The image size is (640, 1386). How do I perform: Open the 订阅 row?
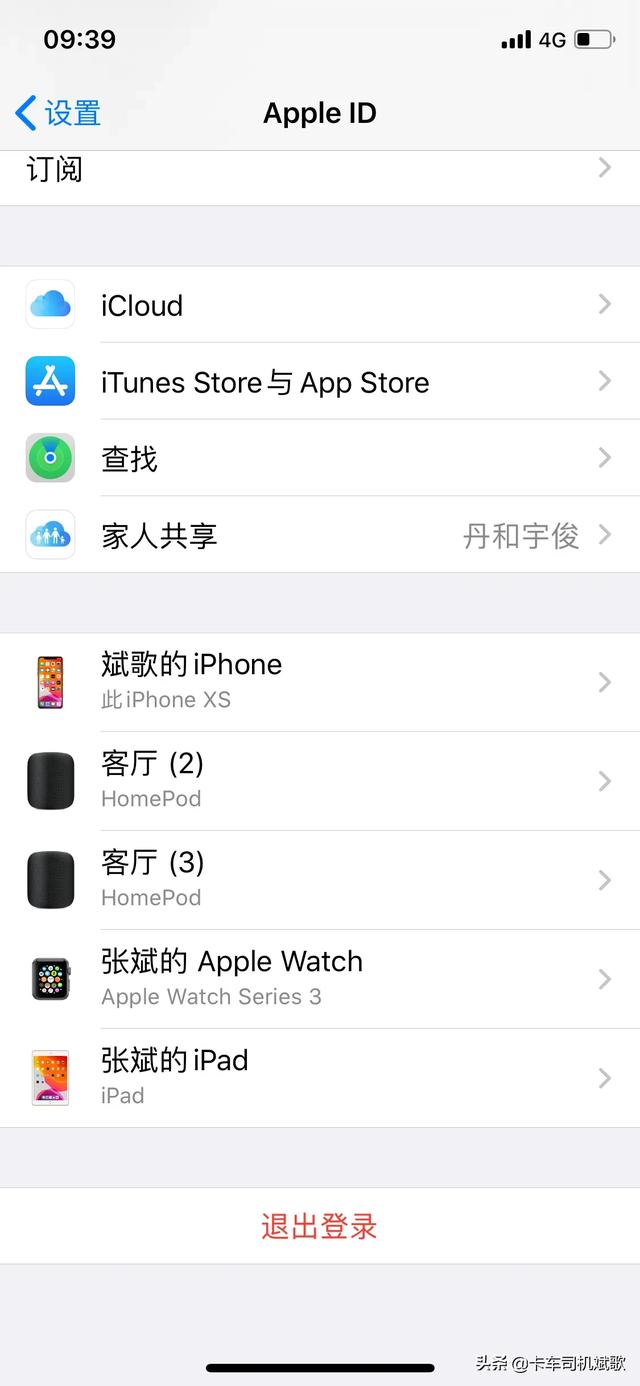click(320, 170)
